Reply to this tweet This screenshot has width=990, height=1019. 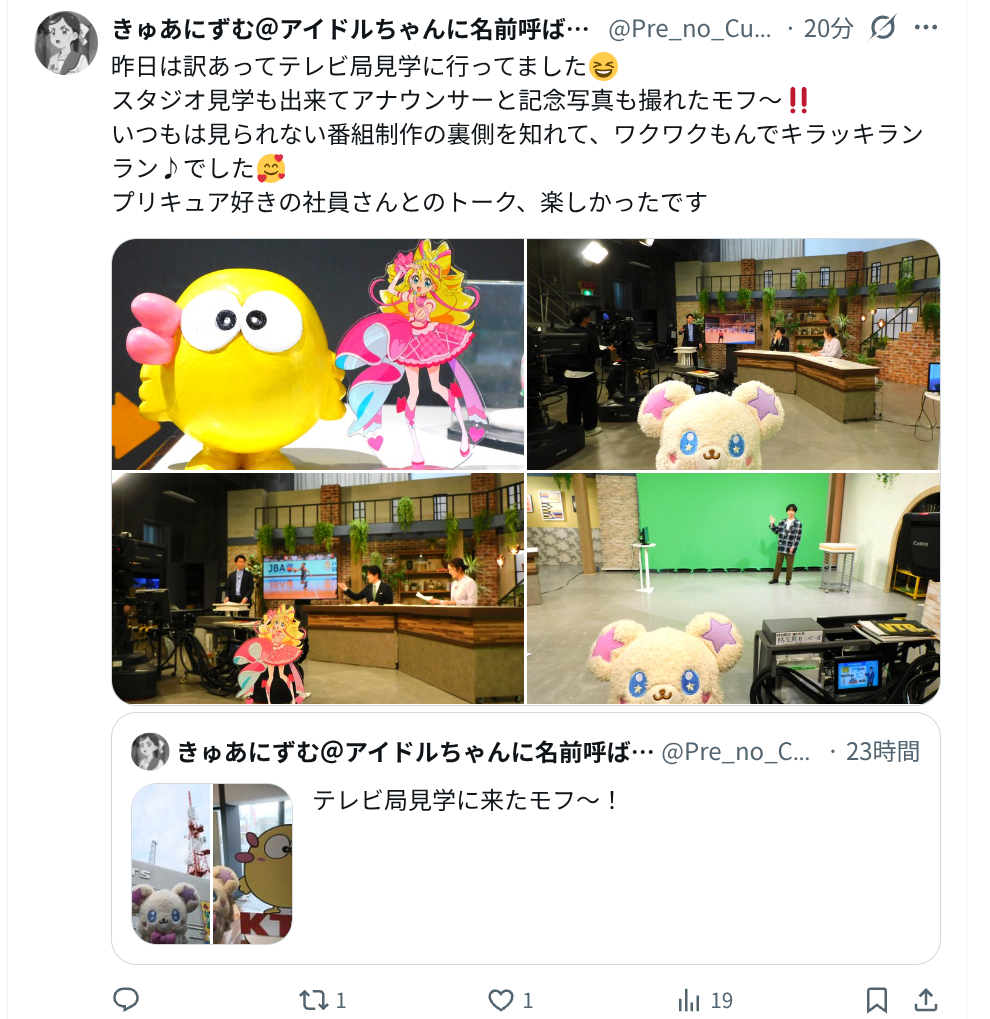pos(126,999)
